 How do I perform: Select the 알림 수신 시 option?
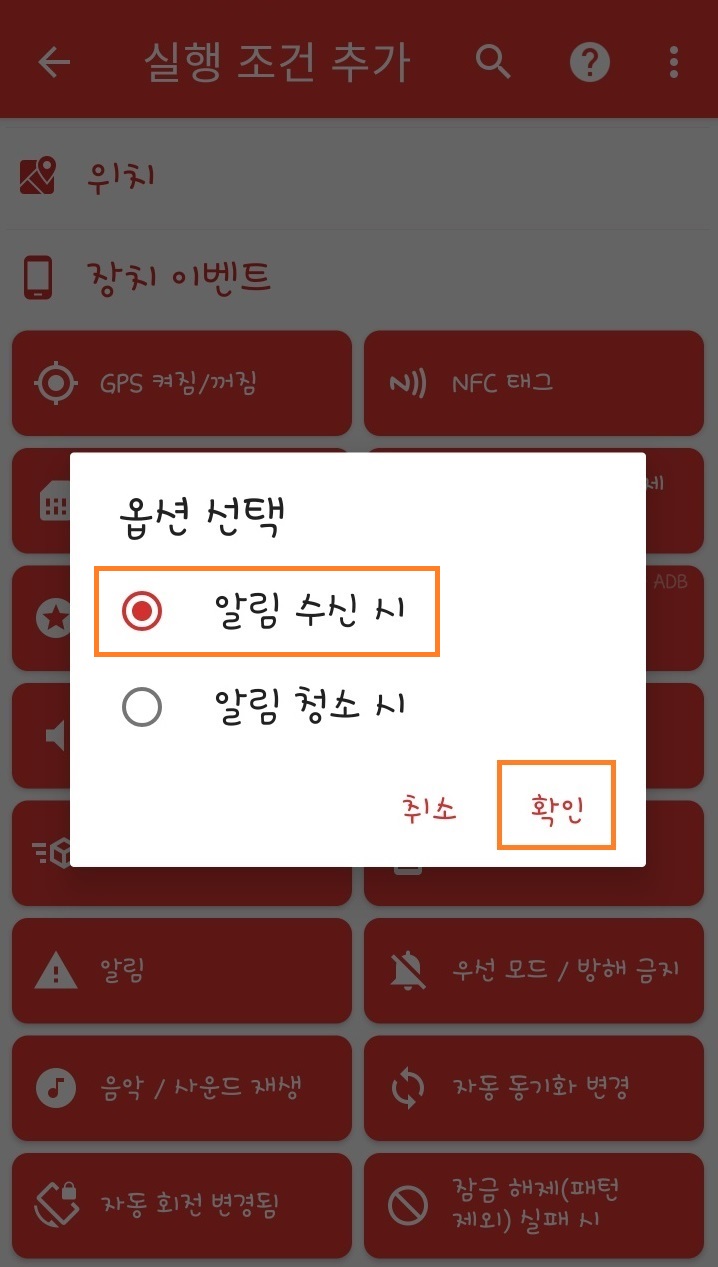(266, 611)
